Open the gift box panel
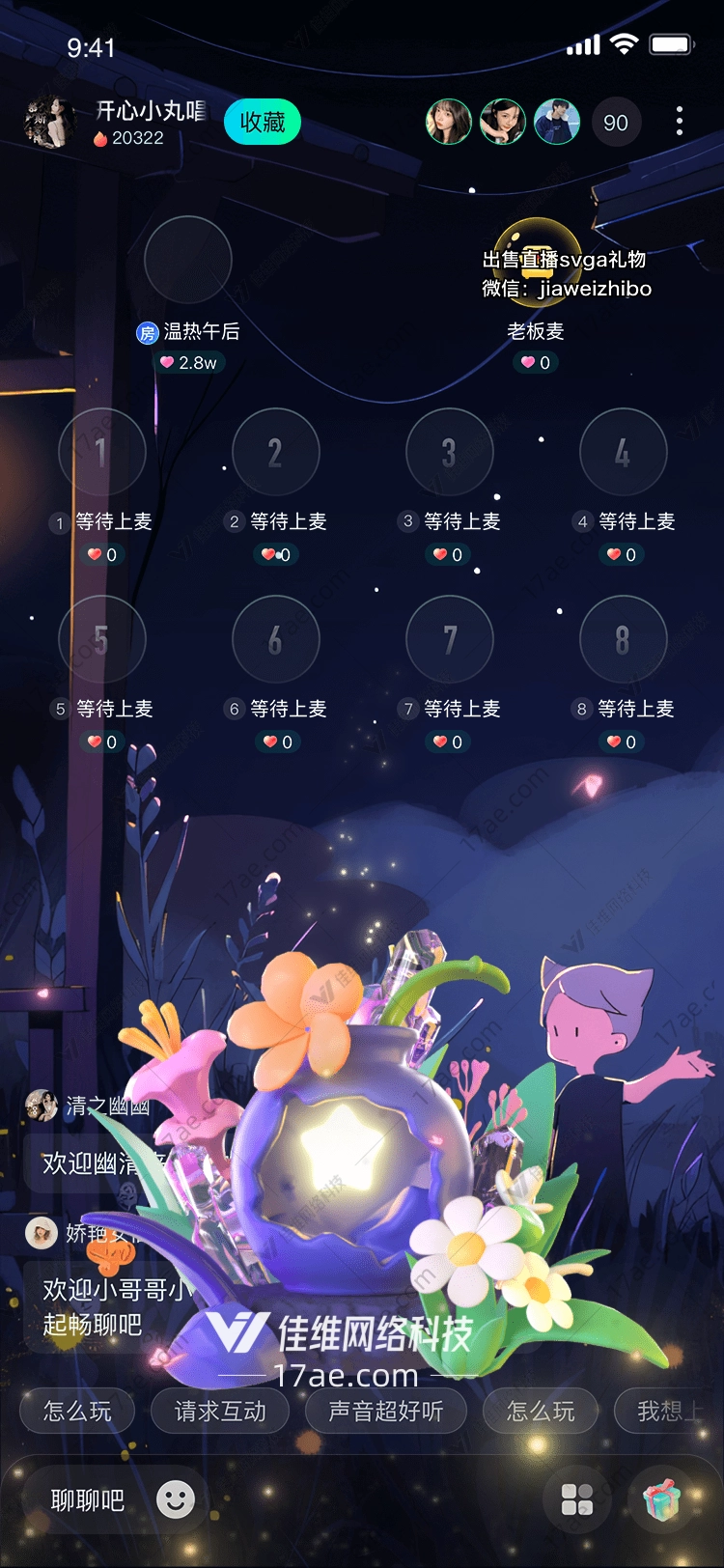 (662, 1500)
